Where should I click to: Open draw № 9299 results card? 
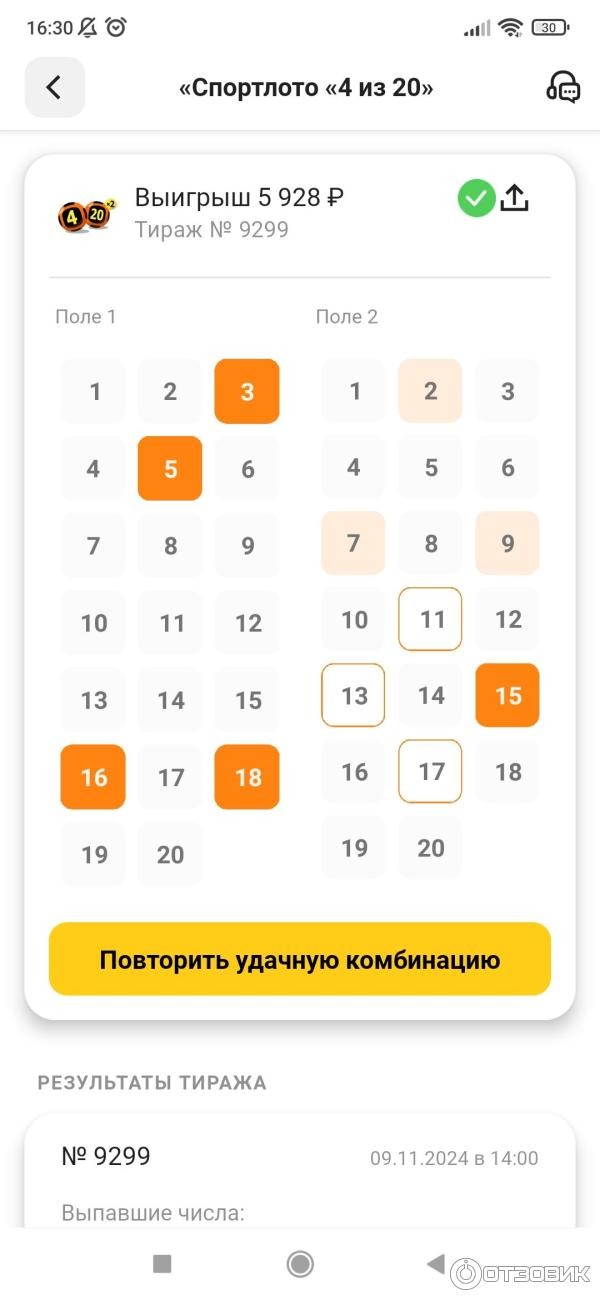(300, 1170)
